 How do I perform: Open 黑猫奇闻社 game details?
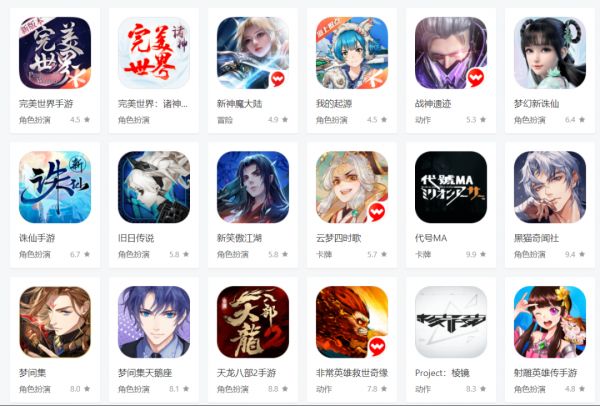pos(549,188)
